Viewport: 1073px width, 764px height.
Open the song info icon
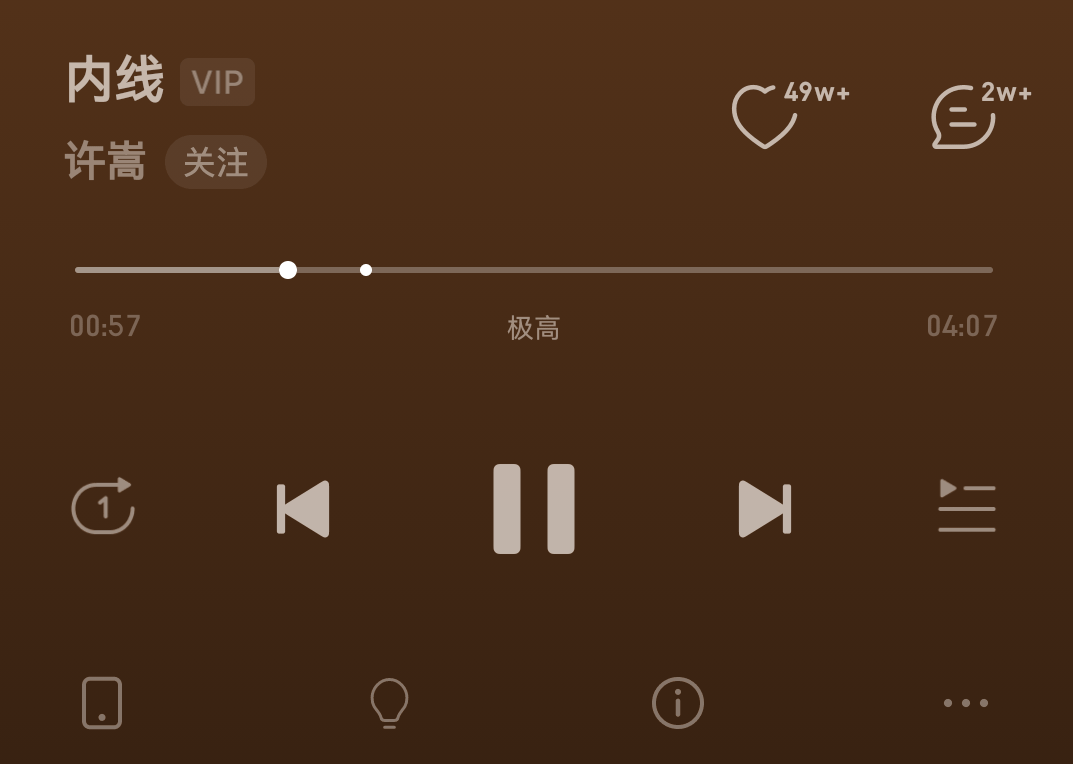678,703
